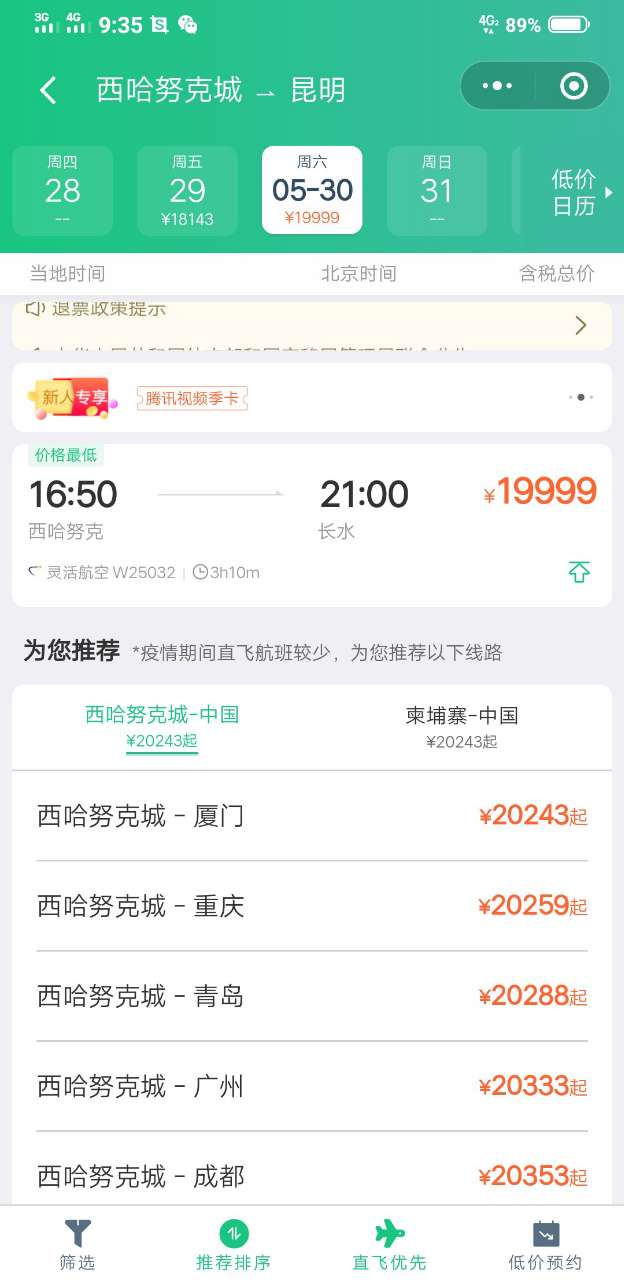Open 低价预约 low price booking
Viewport: 624px width, 1280px height.
pos(545,1244)
